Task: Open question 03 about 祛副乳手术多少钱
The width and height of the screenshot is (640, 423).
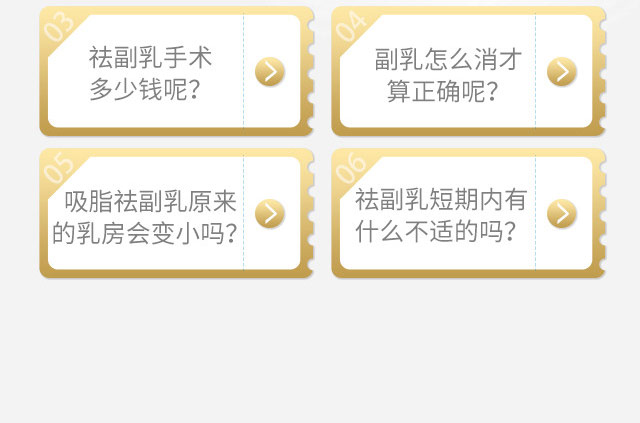Action: coord(270,72)
